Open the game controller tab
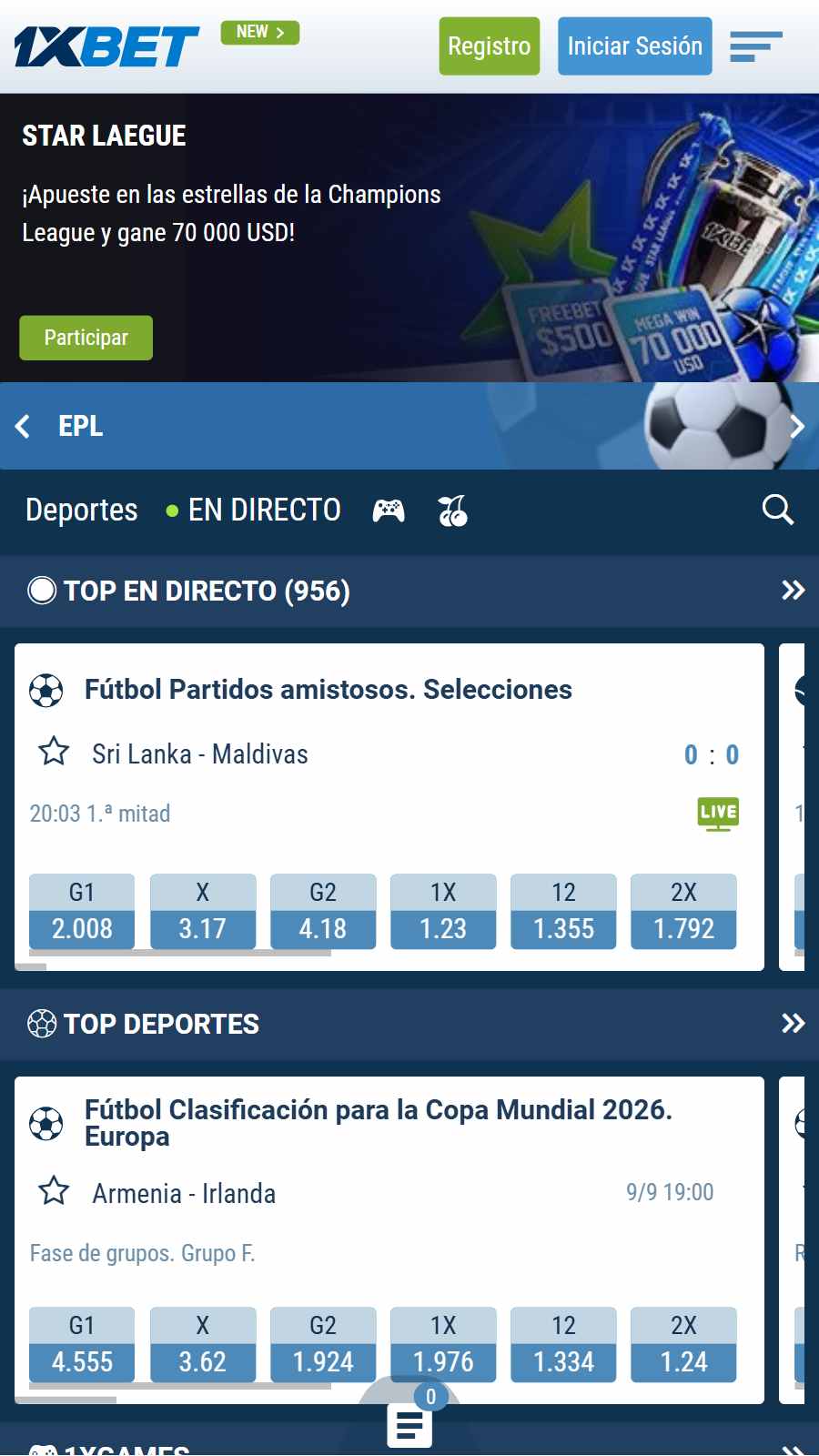This screenshot has width=819, height=1456. point(389,511)
